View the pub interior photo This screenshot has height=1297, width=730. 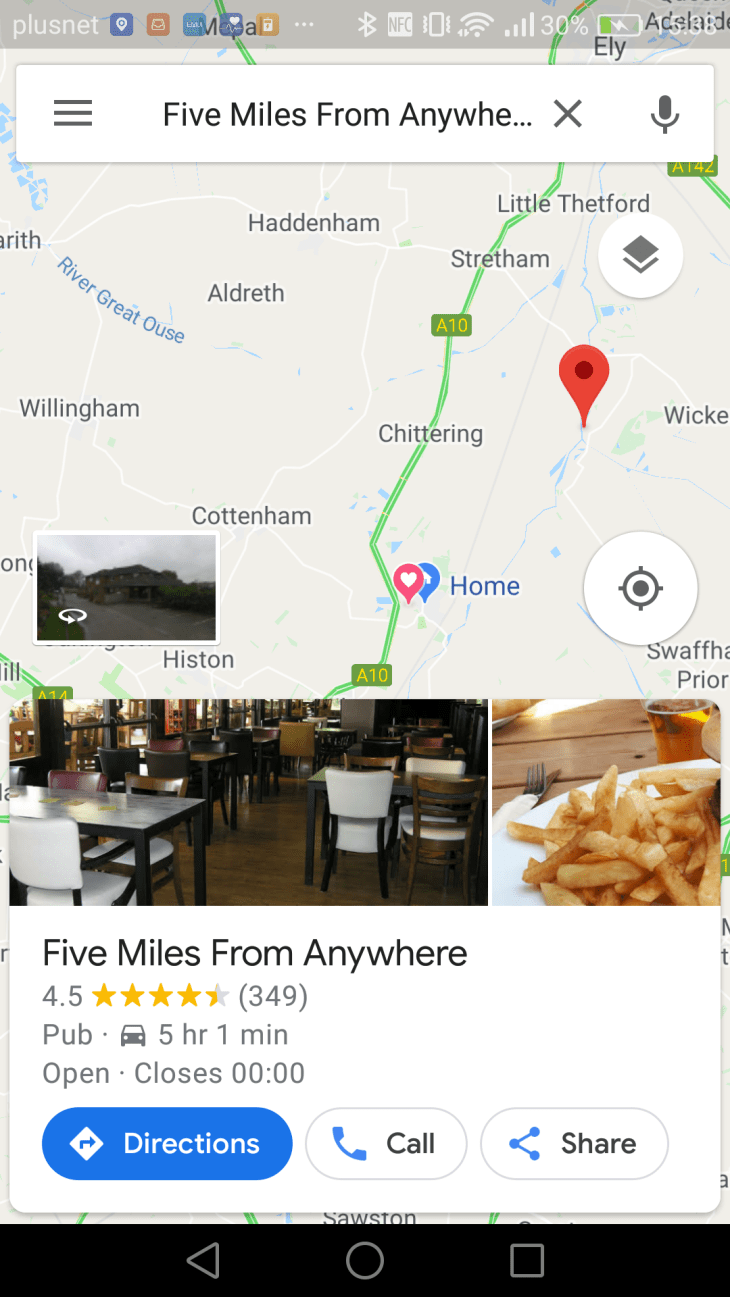[x=249, y=802]
